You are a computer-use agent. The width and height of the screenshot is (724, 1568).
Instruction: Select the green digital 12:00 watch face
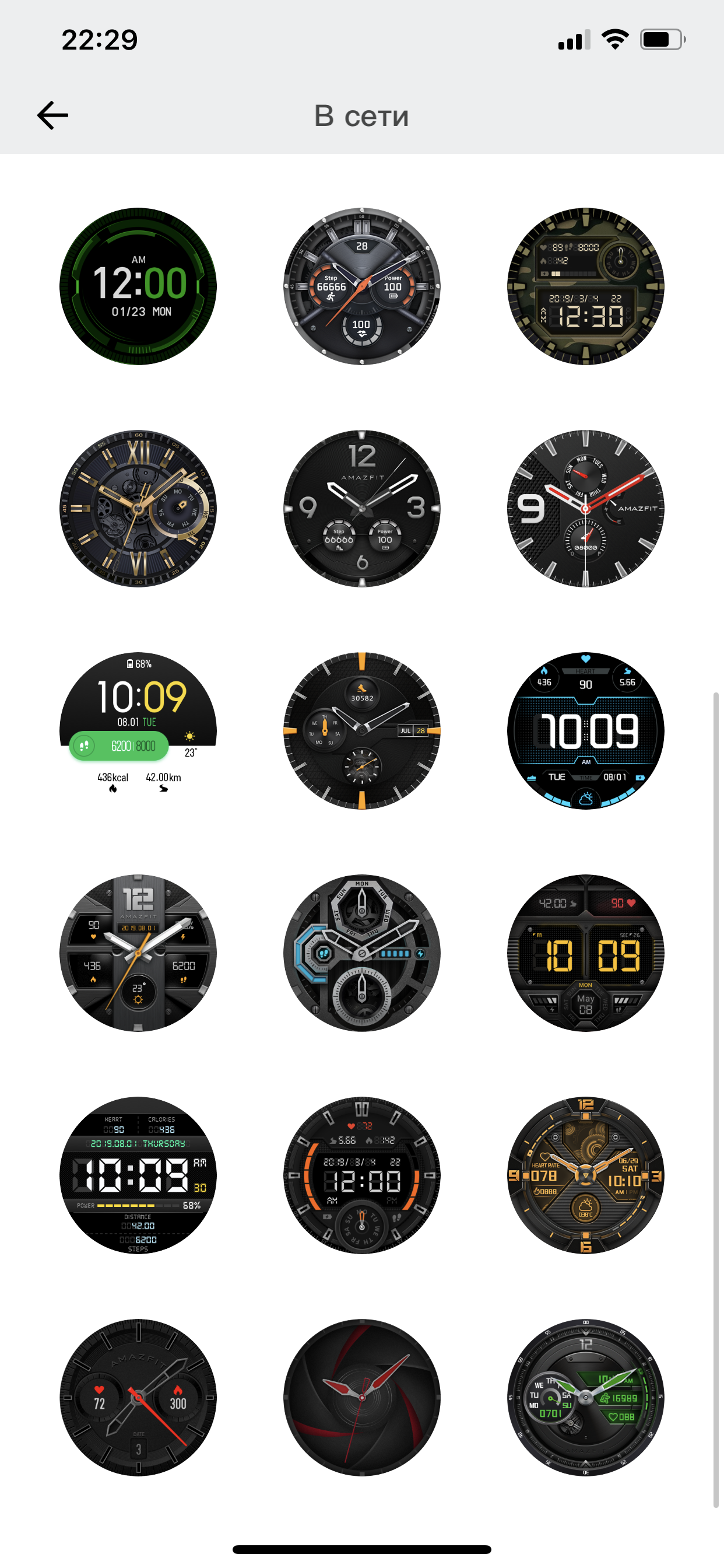(x=138, y=286)
